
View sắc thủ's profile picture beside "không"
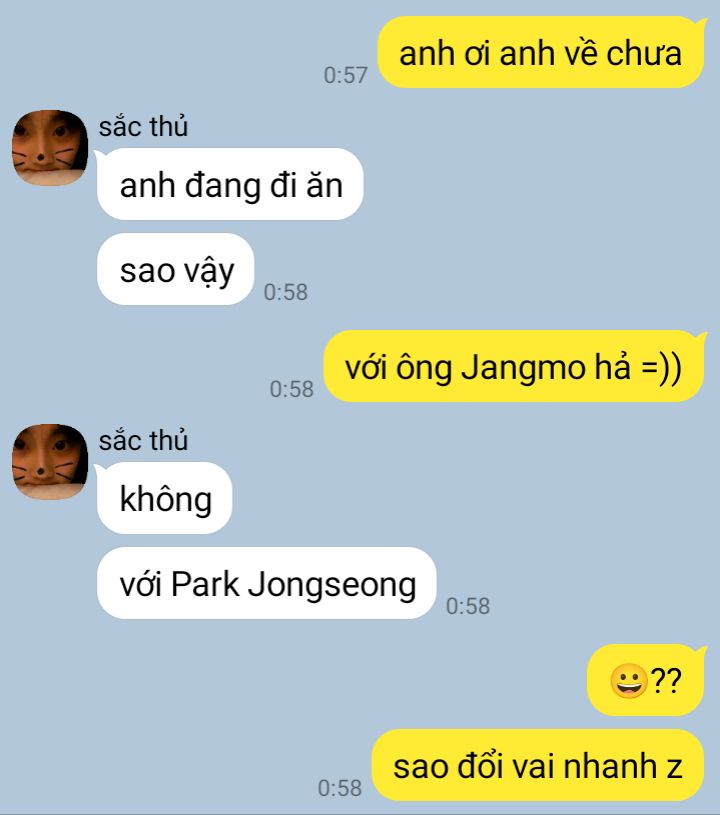(50, 462)
